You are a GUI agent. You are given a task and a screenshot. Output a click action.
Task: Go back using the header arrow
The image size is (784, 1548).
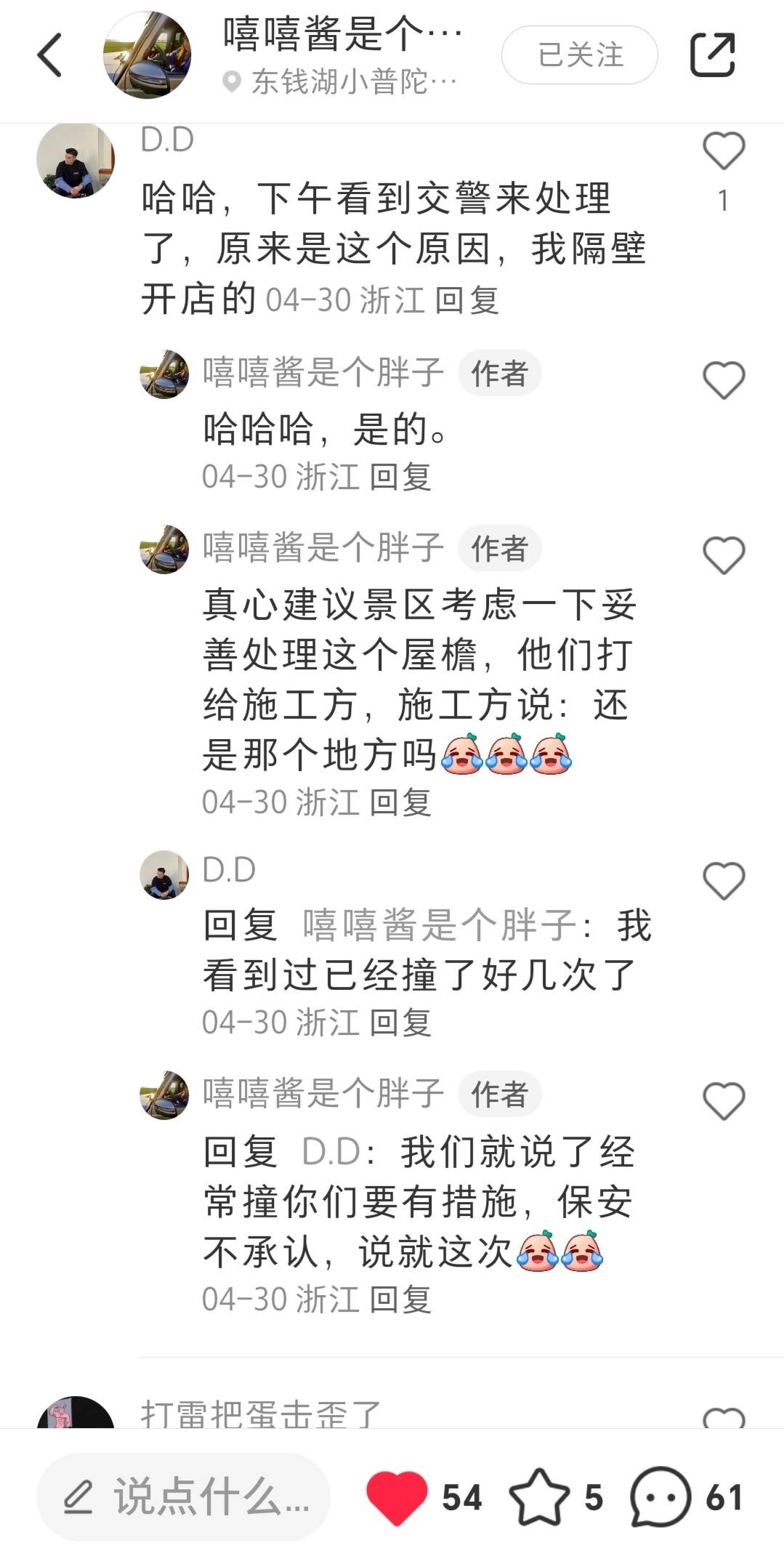coord(49,55)
